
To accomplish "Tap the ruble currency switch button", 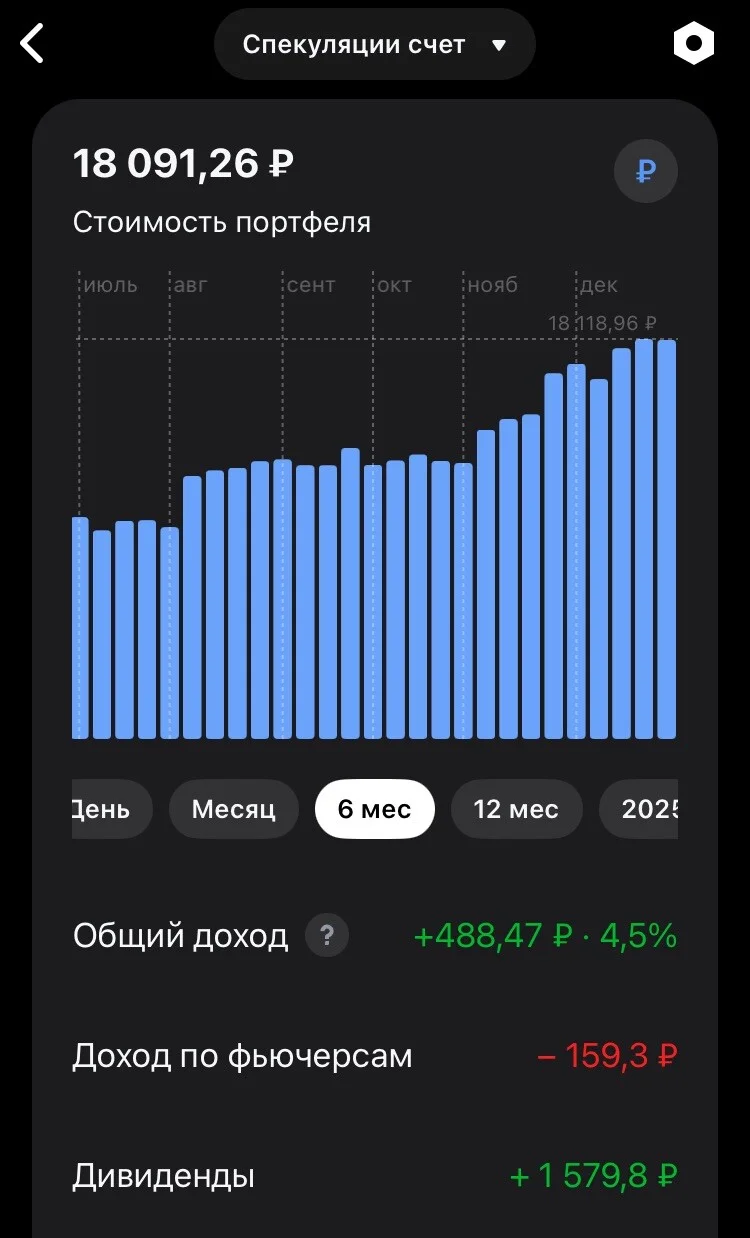I will point(645,172).
